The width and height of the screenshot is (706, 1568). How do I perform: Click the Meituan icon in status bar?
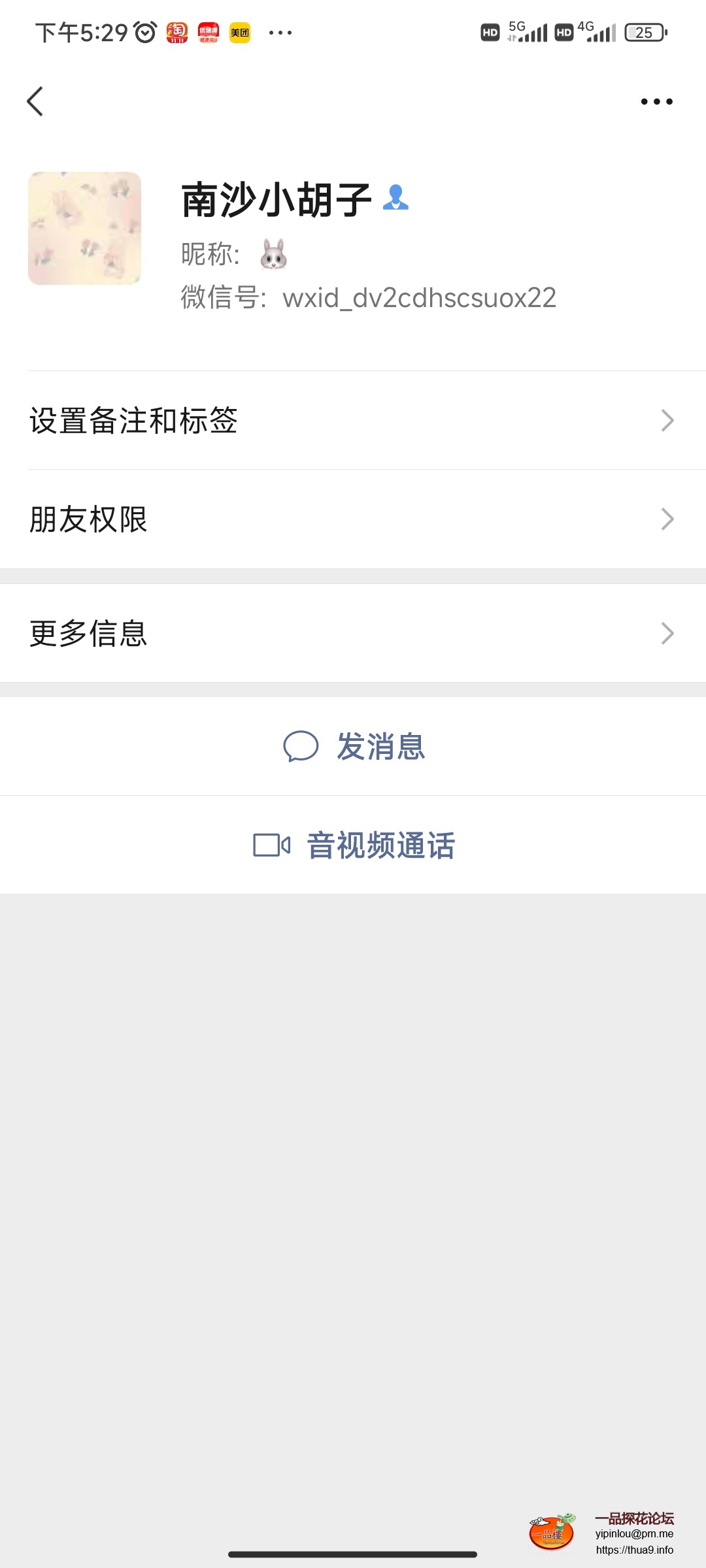coord(240,31)
